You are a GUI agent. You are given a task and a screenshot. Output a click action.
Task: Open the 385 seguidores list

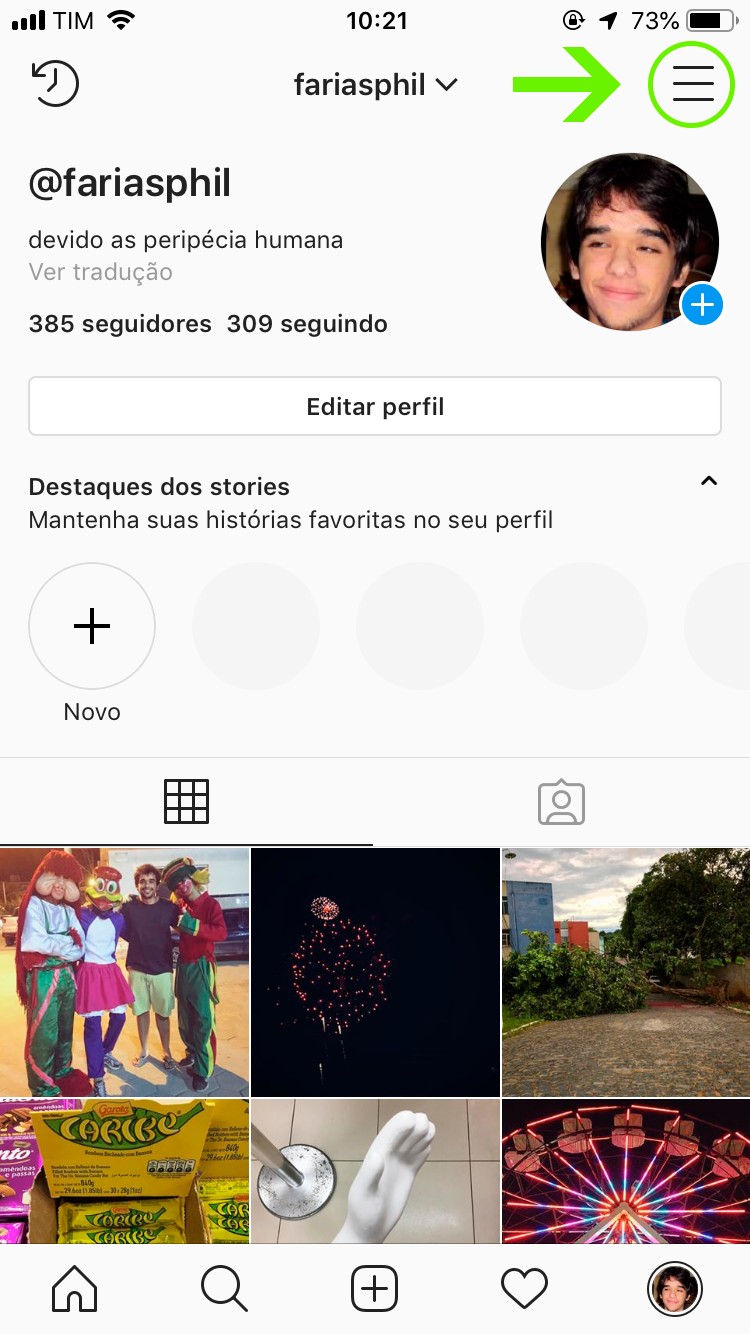[x=120, y=324]
